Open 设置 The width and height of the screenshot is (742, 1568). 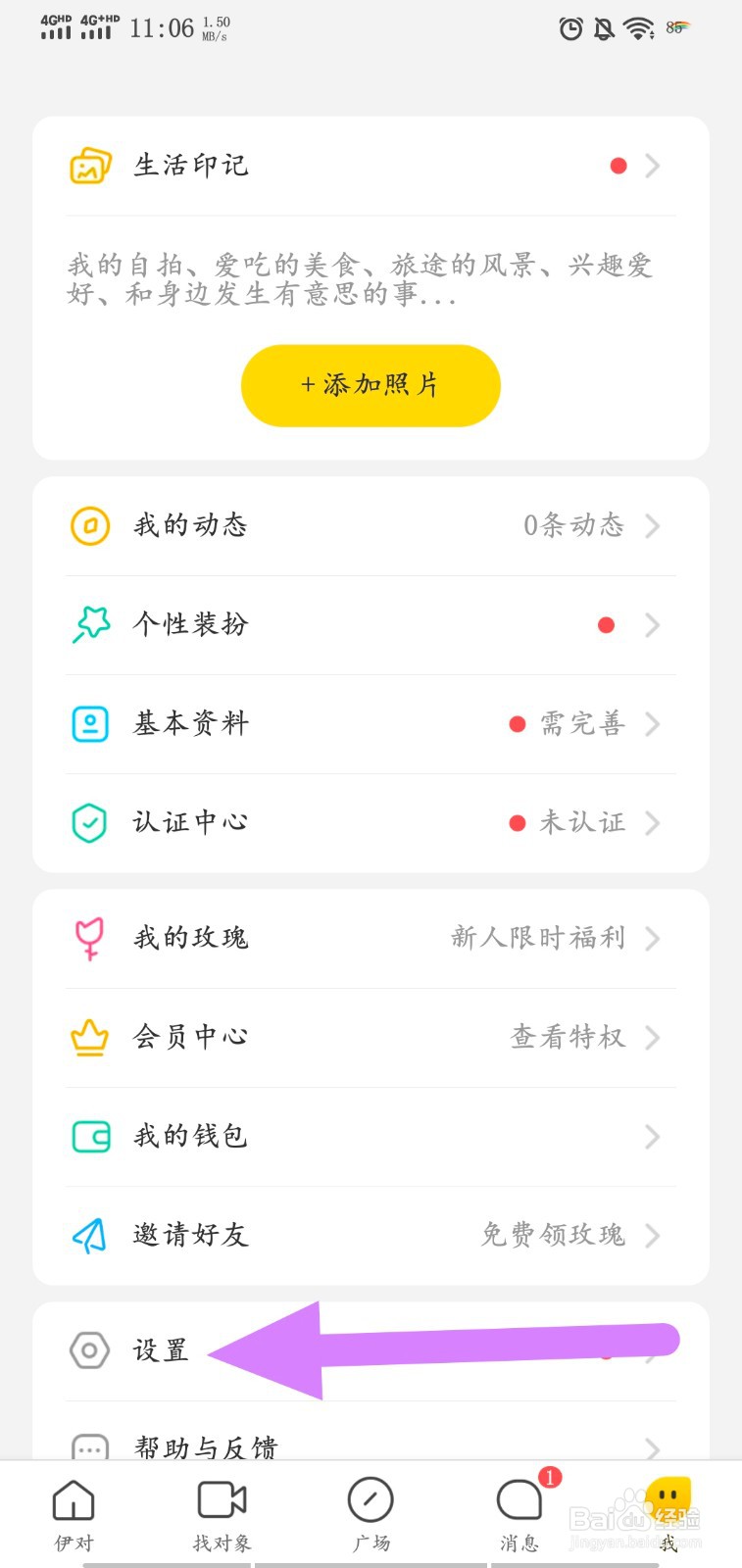(371, 1351)
